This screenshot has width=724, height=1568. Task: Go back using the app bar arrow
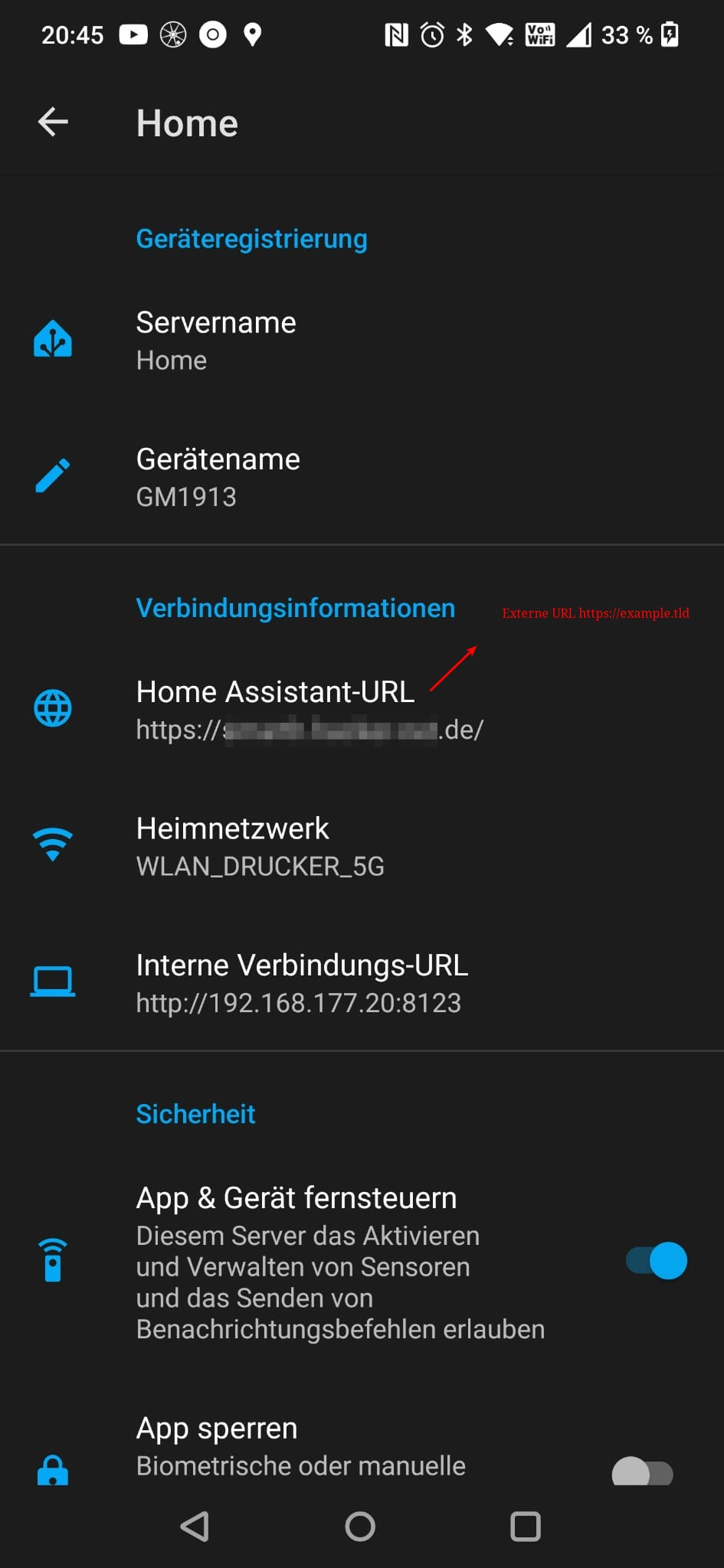pos(53,122)
